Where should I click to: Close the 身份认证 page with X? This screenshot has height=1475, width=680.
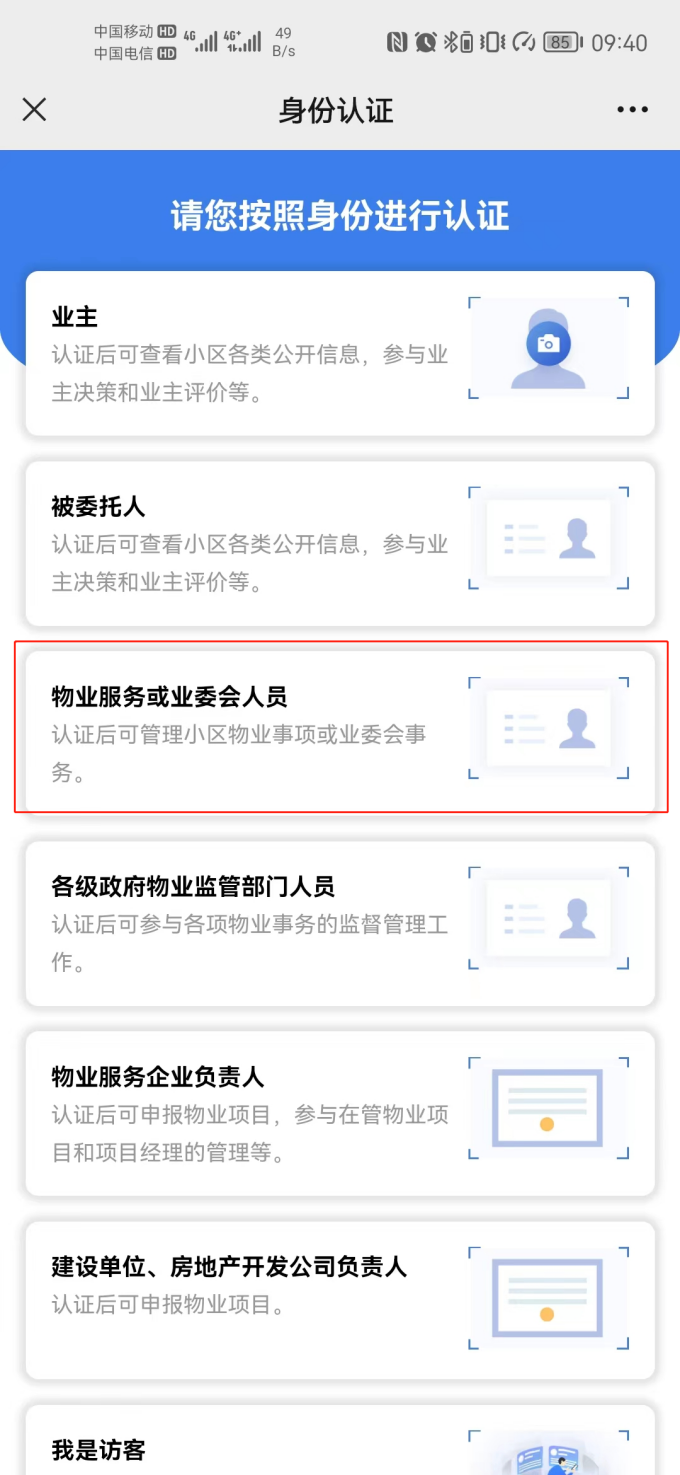pos(35,110)
